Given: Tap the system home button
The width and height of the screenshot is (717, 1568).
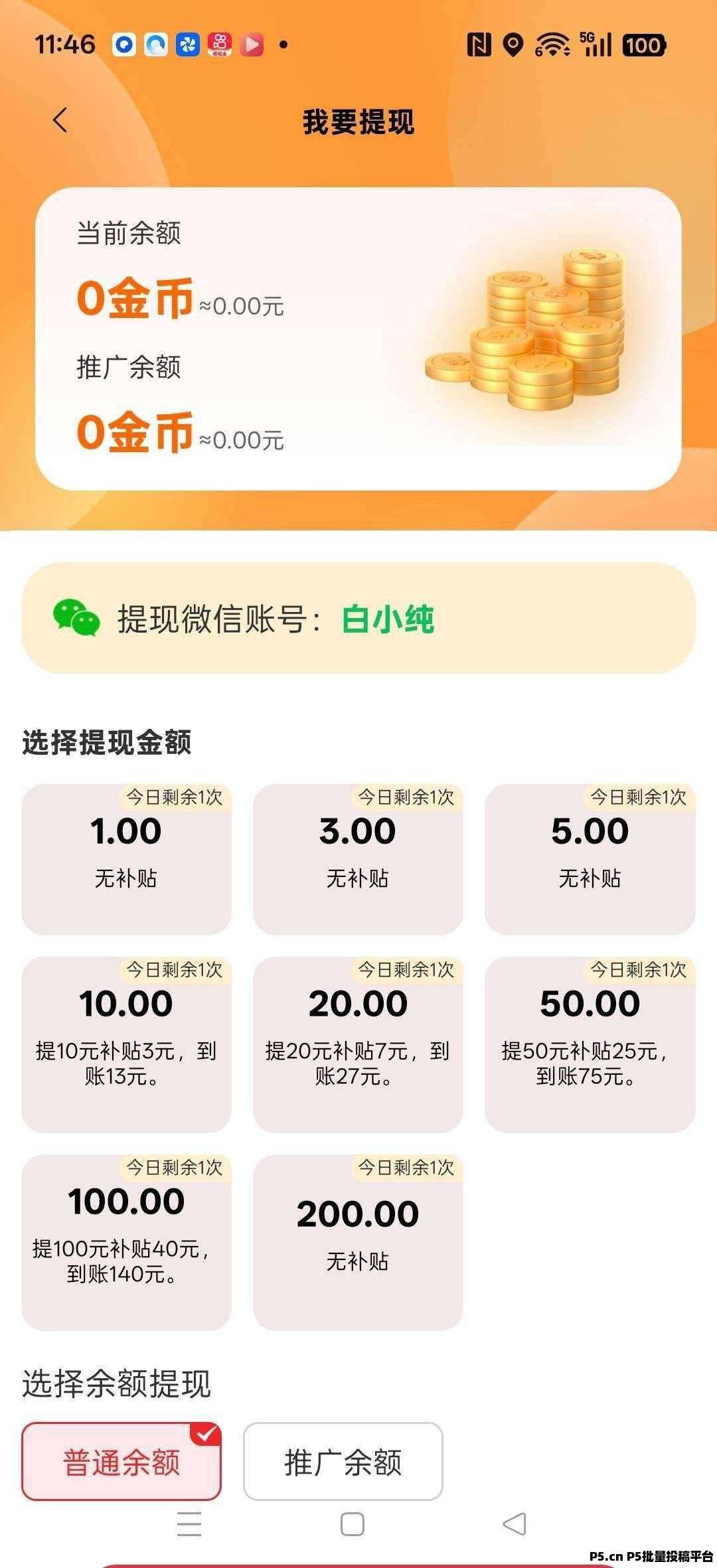Looking at the screenshot, I should point(353,1524).
